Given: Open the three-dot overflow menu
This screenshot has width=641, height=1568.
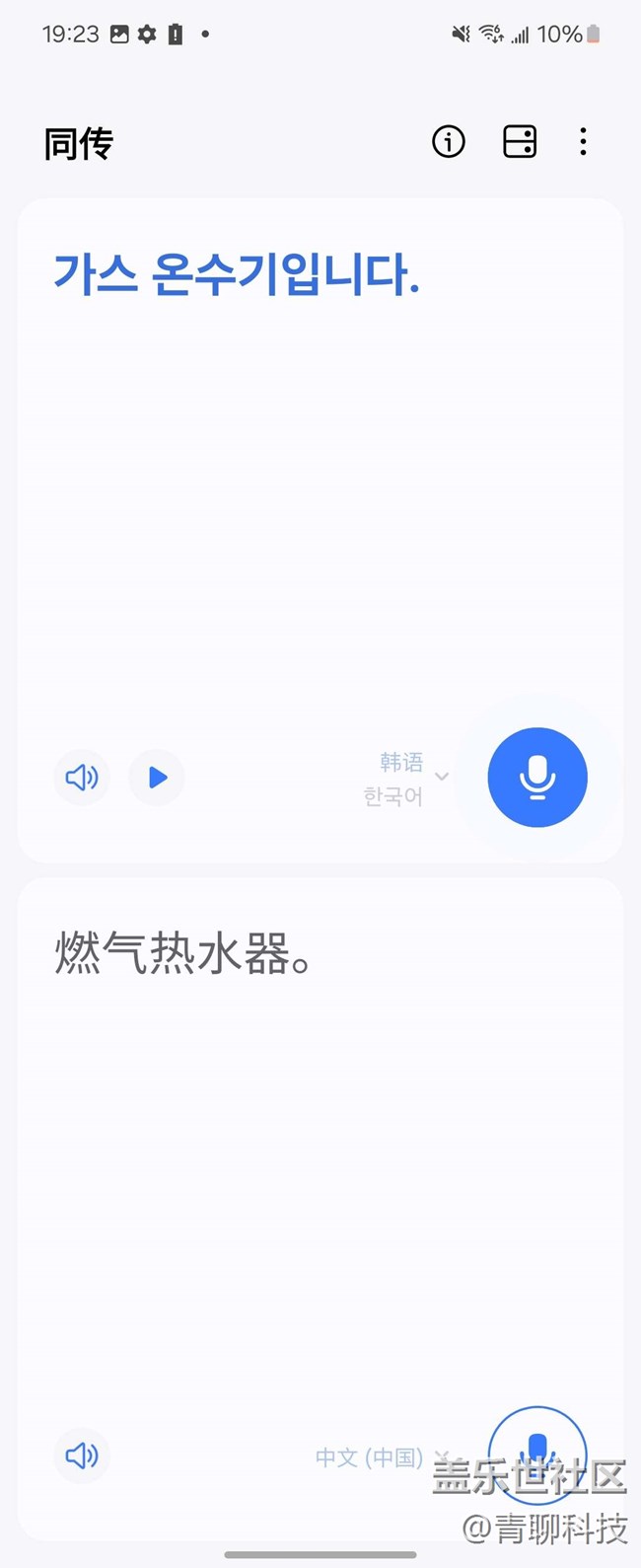Looking at the screenshot, I should pyautogui.click(x=583, y=142).
